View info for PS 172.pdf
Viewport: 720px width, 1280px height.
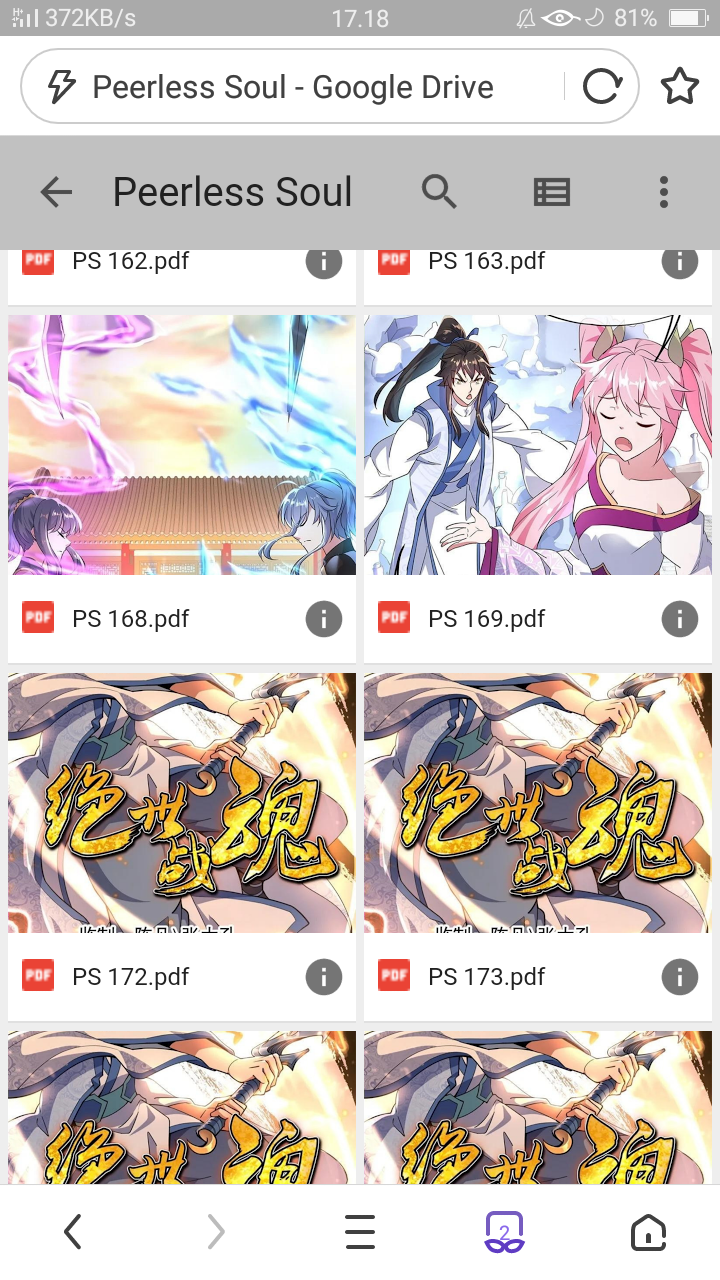324,977
